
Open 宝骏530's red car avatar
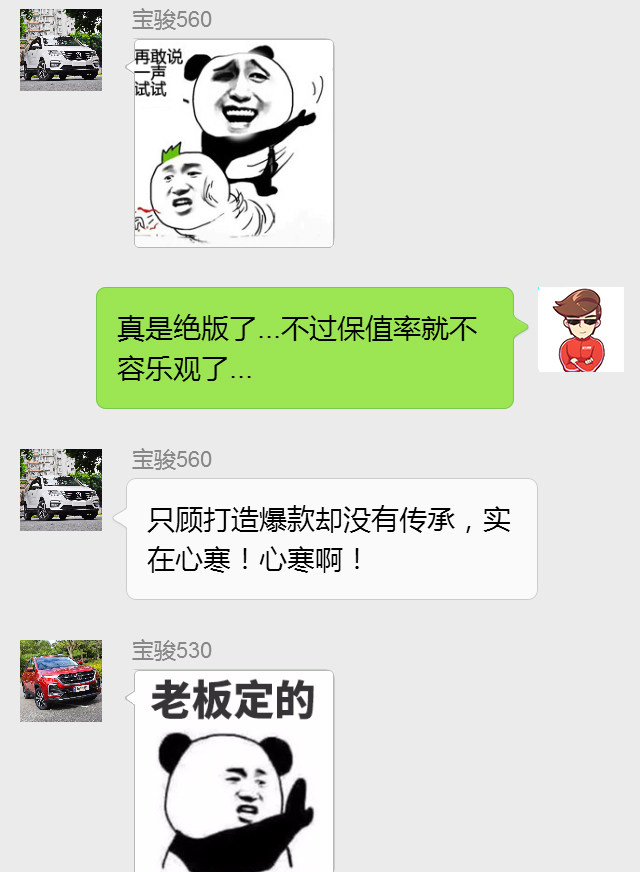(x=61, y=681)
